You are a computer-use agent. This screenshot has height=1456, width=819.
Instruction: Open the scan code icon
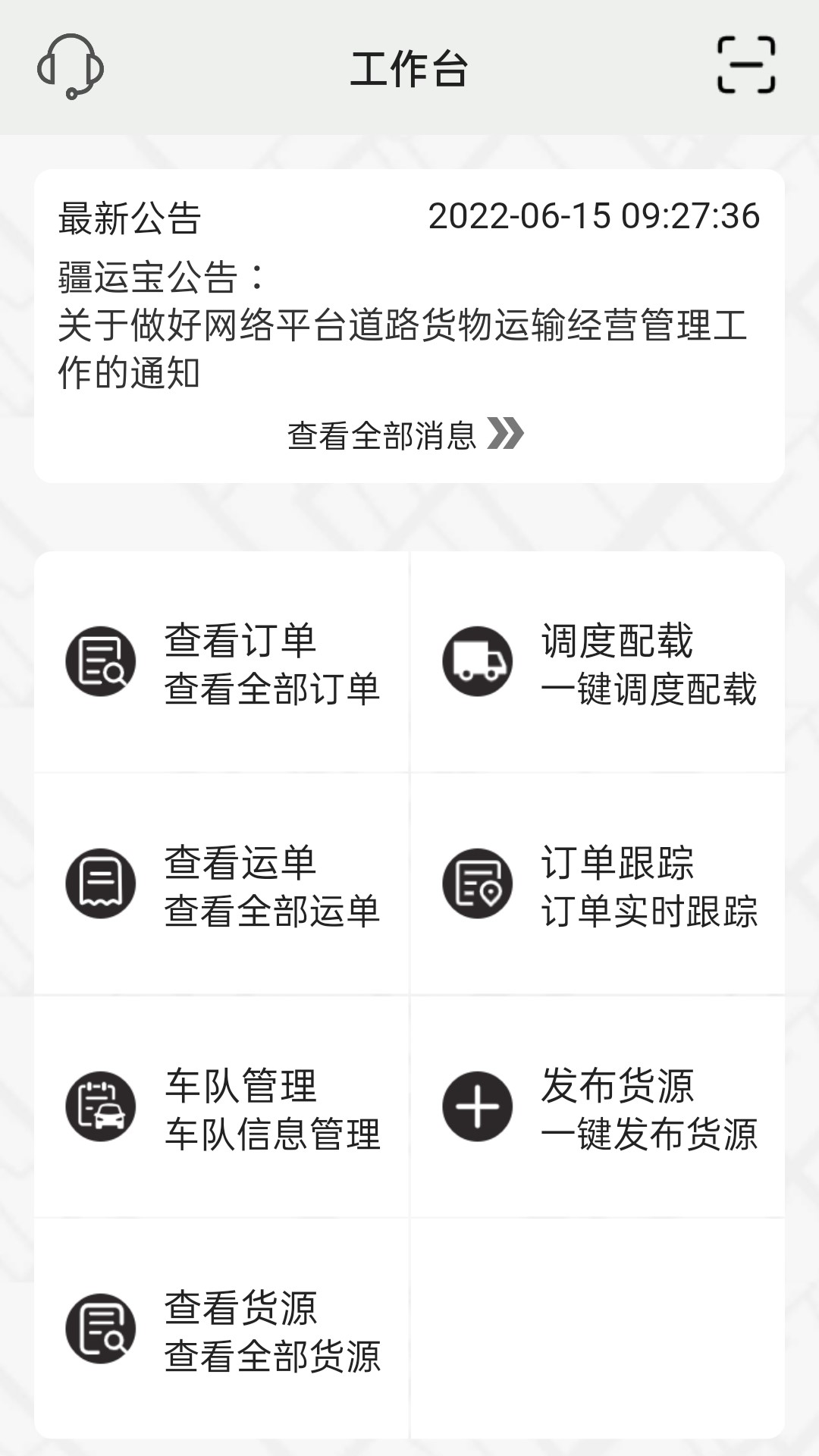click(746, 65)
